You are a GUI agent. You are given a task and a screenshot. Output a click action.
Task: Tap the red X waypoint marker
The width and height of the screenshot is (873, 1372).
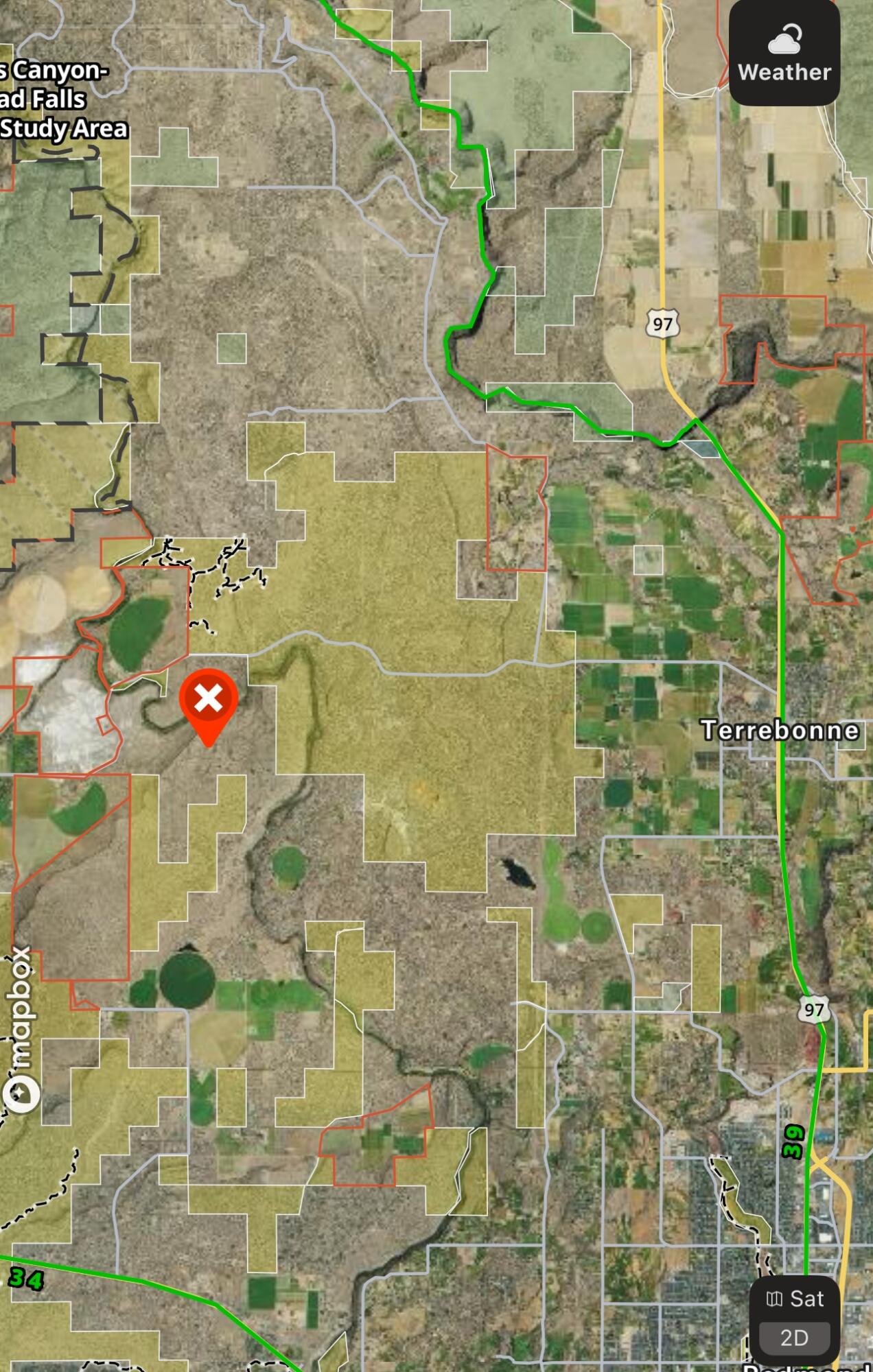click(209, 700)
